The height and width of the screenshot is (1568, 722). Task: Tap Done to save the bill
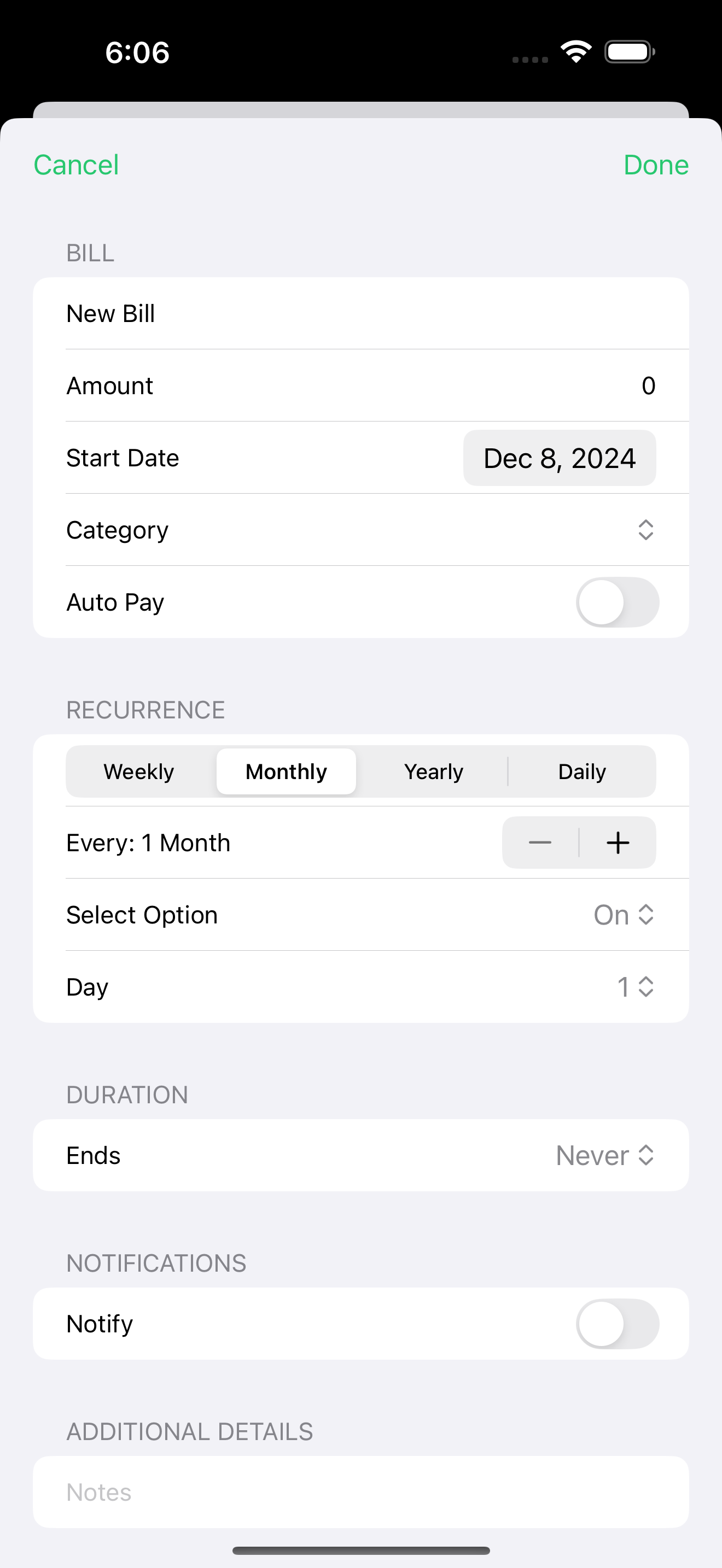point(656,165)
